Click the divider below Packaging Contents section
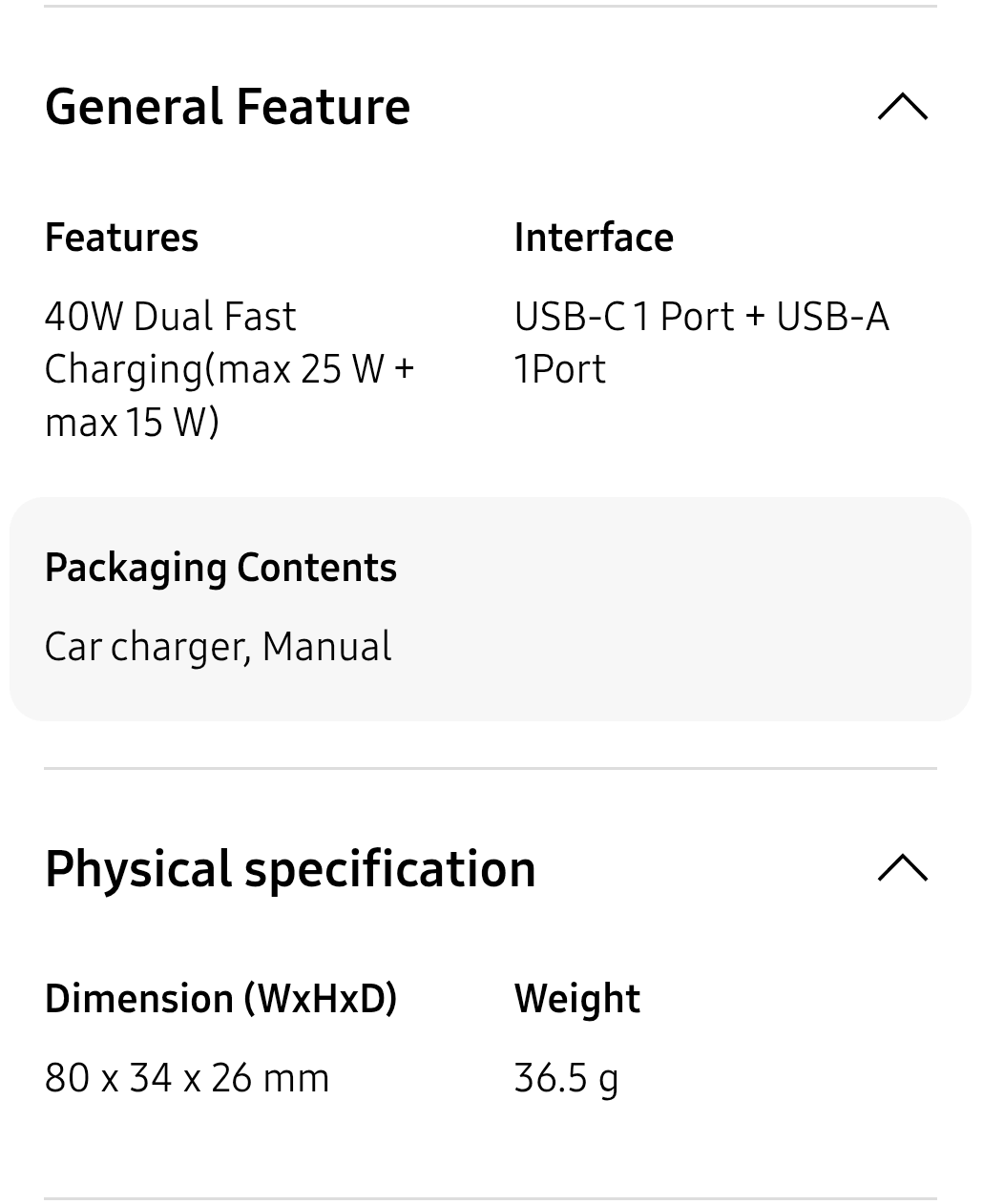The width and height of the screenshot is (1004, 1204). point(489,766)
